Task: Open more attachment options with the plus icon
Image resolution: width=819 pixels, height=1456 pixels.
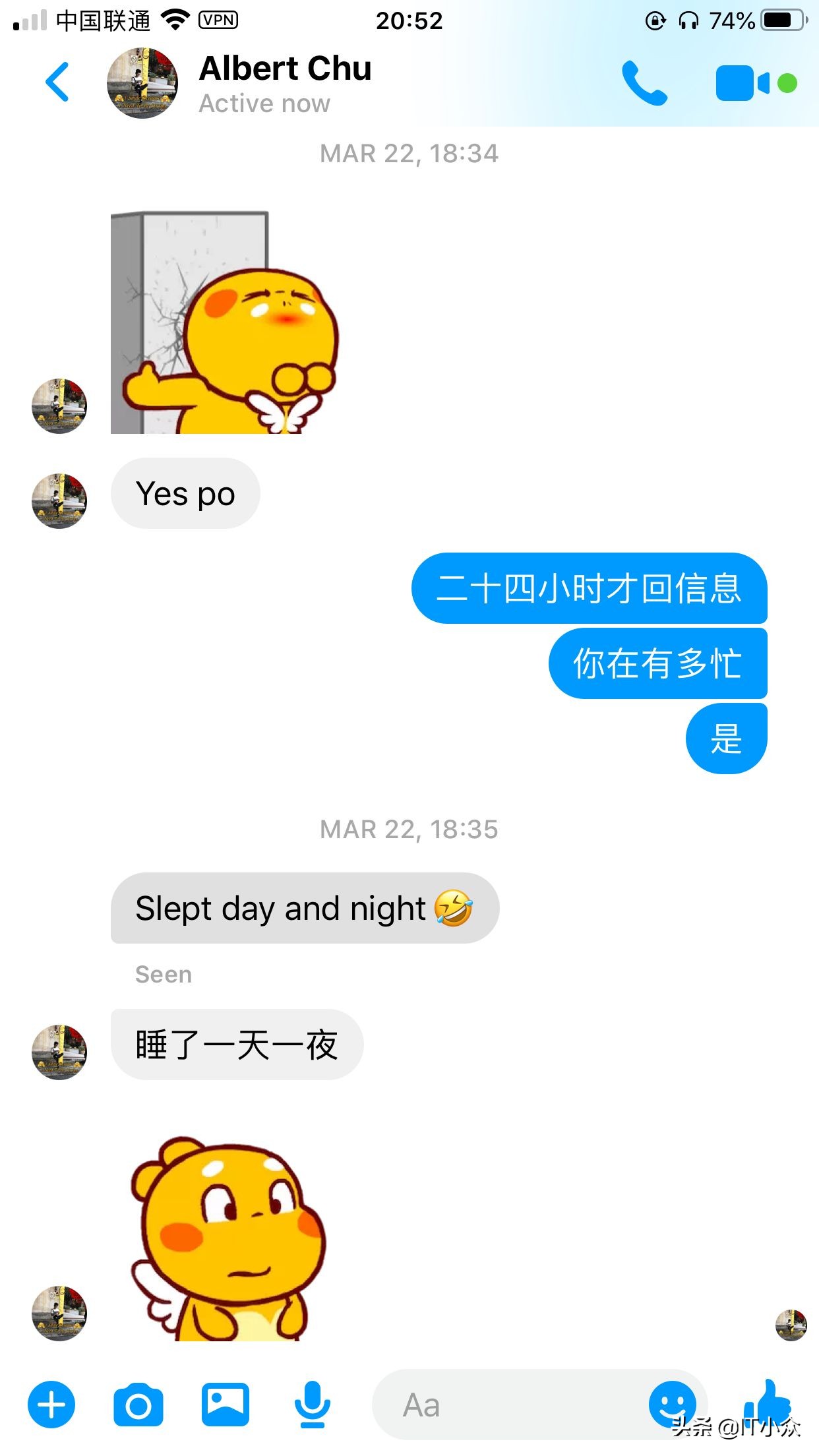Action: pos(51,1404)
